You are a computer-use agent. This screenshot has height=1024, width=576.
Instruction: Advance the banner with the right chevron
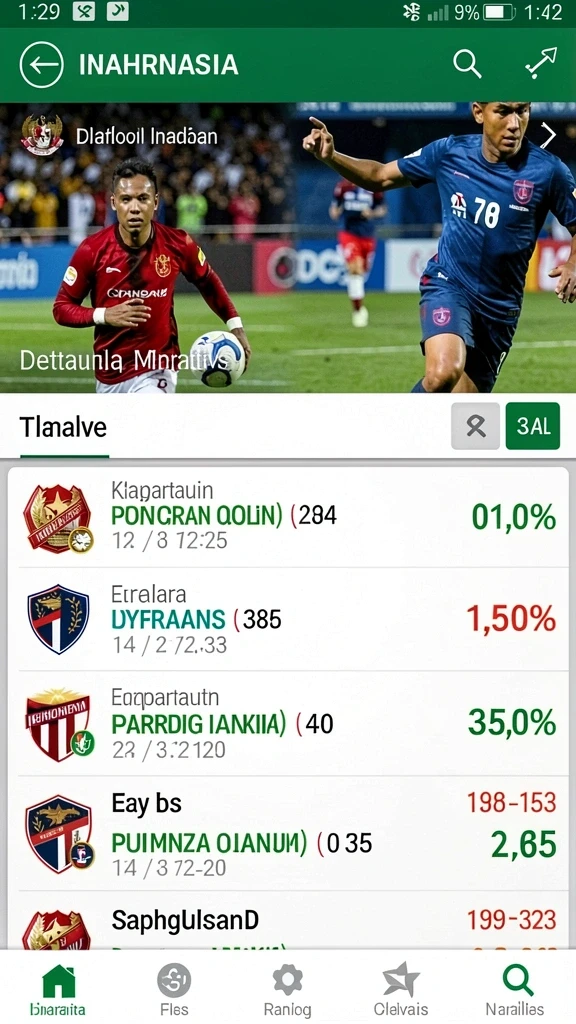click(x=547, y=136)
